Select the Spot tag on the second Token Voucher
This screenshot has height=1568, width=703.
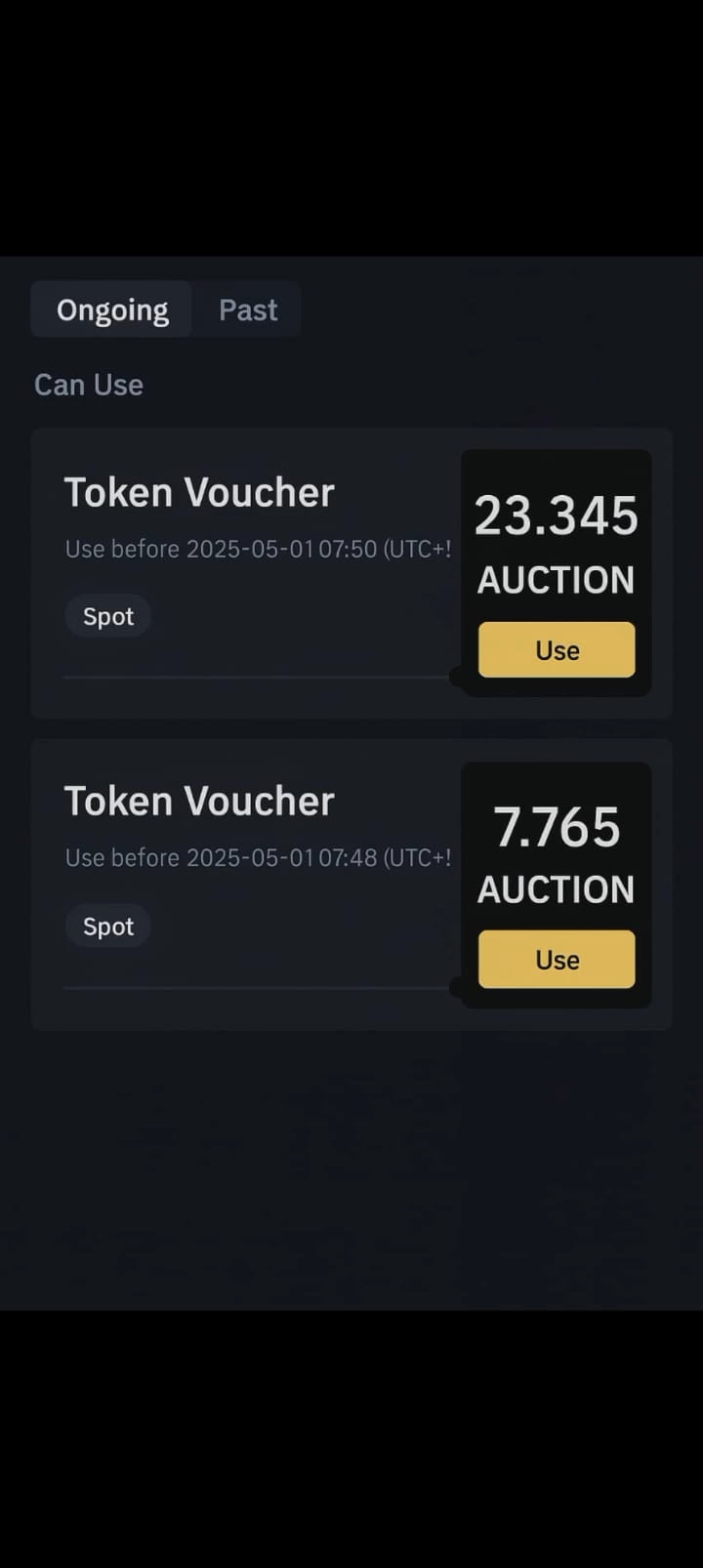[x=107, y=926]
